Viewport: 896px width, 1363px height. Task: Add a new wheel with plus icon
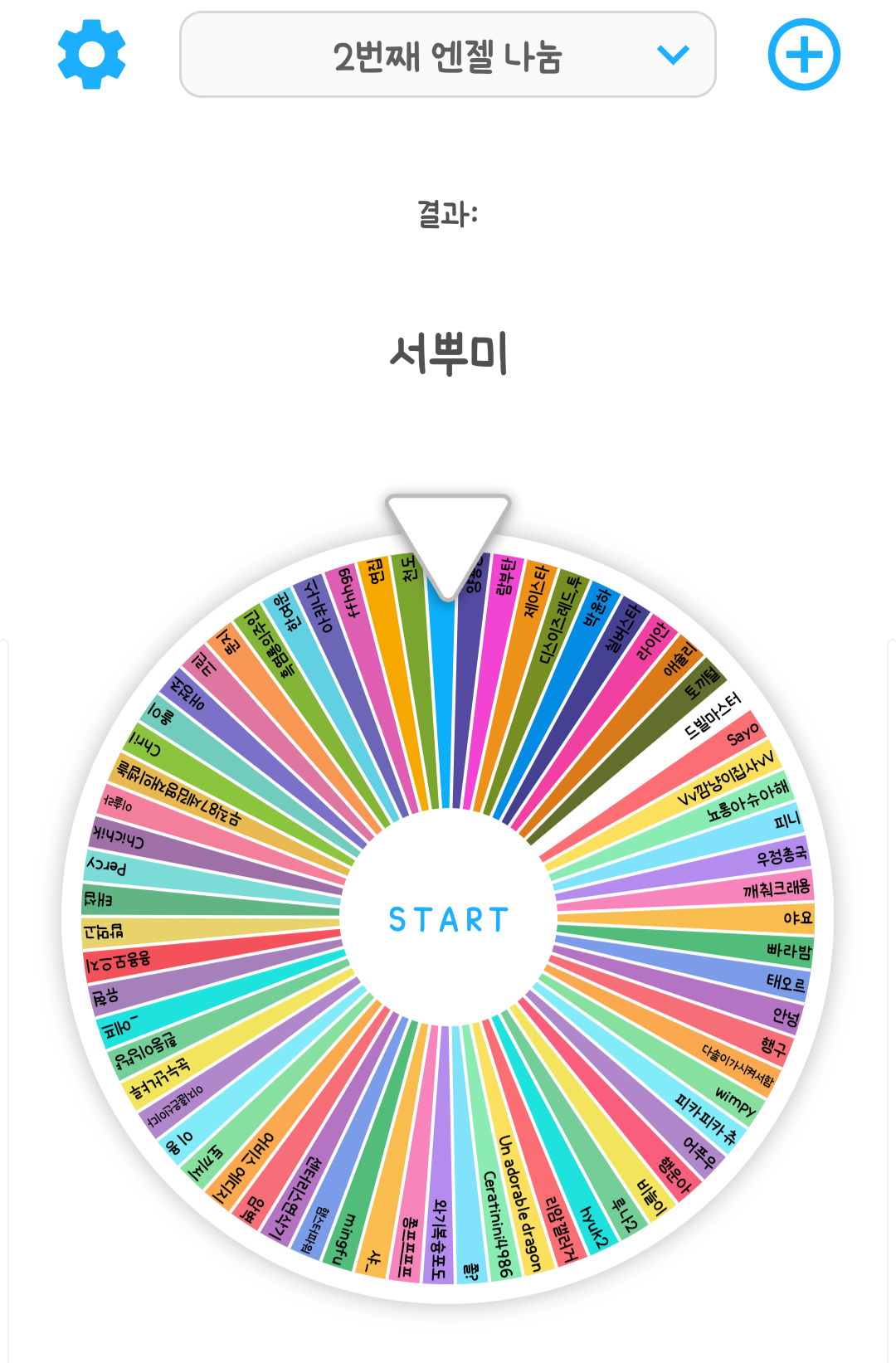tap(803, 55)
